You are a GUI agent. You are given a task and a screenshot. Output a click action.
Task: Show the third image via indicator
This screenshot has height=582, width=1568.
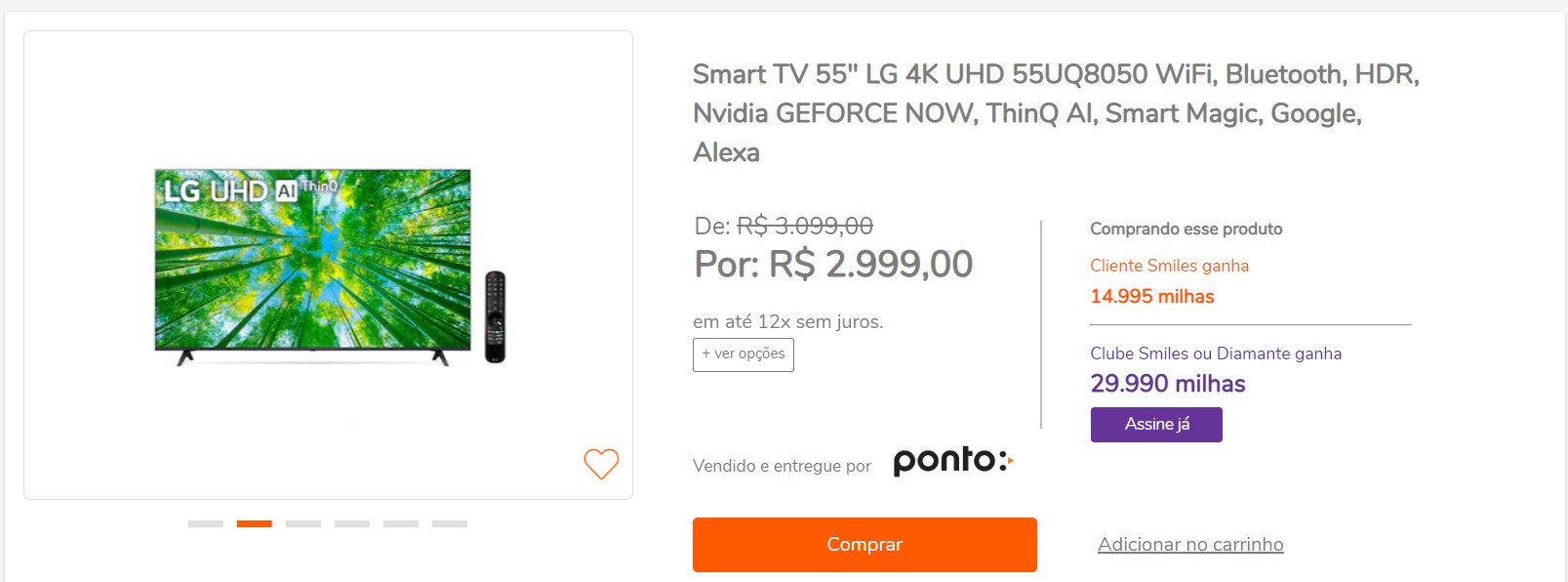pyautogui.click(x=303, y=524)
